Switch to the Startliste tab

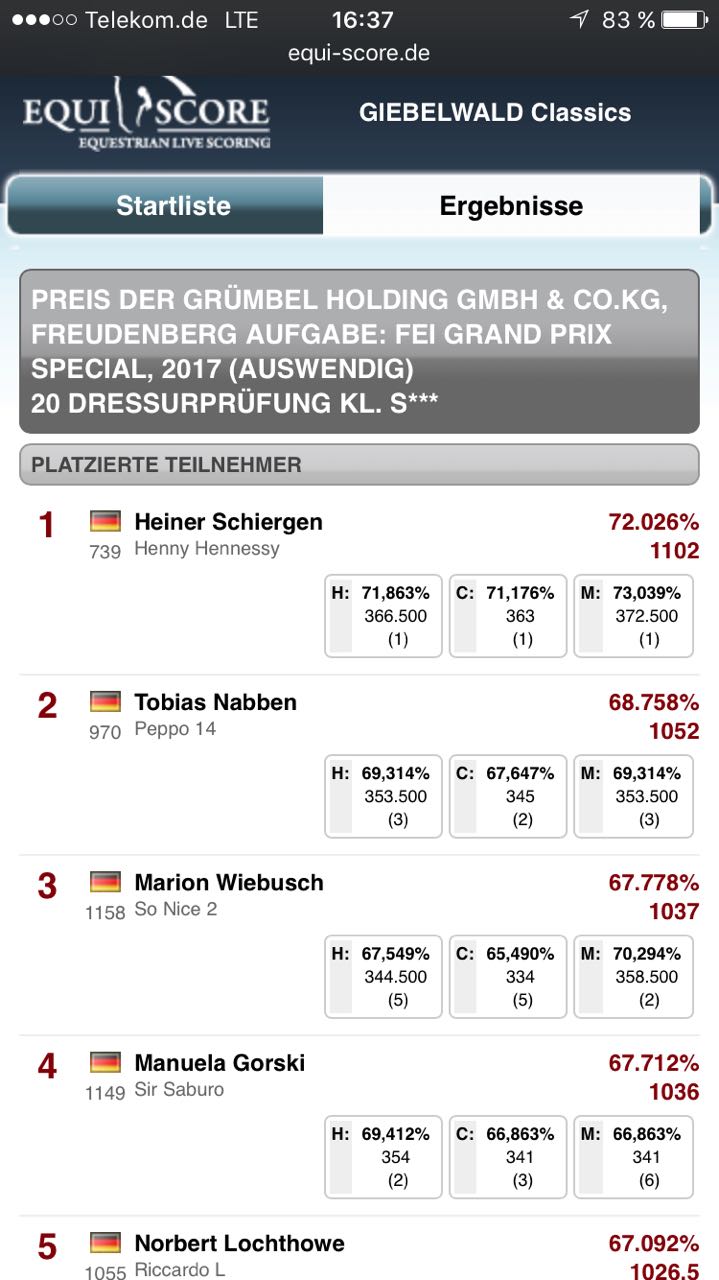[x=165, y=206]
